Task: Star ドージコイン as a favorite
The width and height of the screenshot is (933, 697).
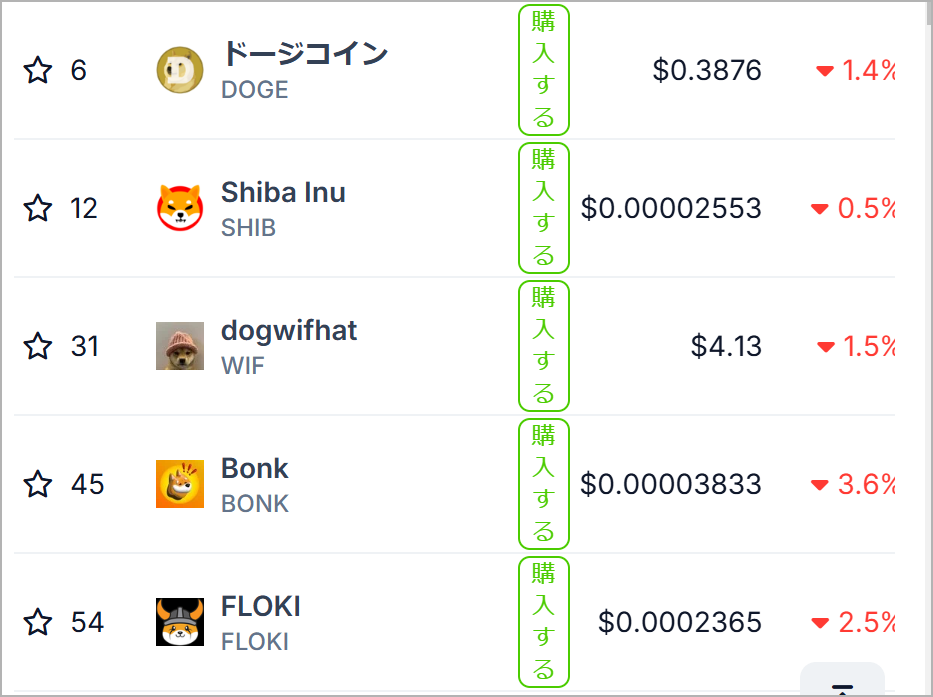Action: click(x=38, y=71)
